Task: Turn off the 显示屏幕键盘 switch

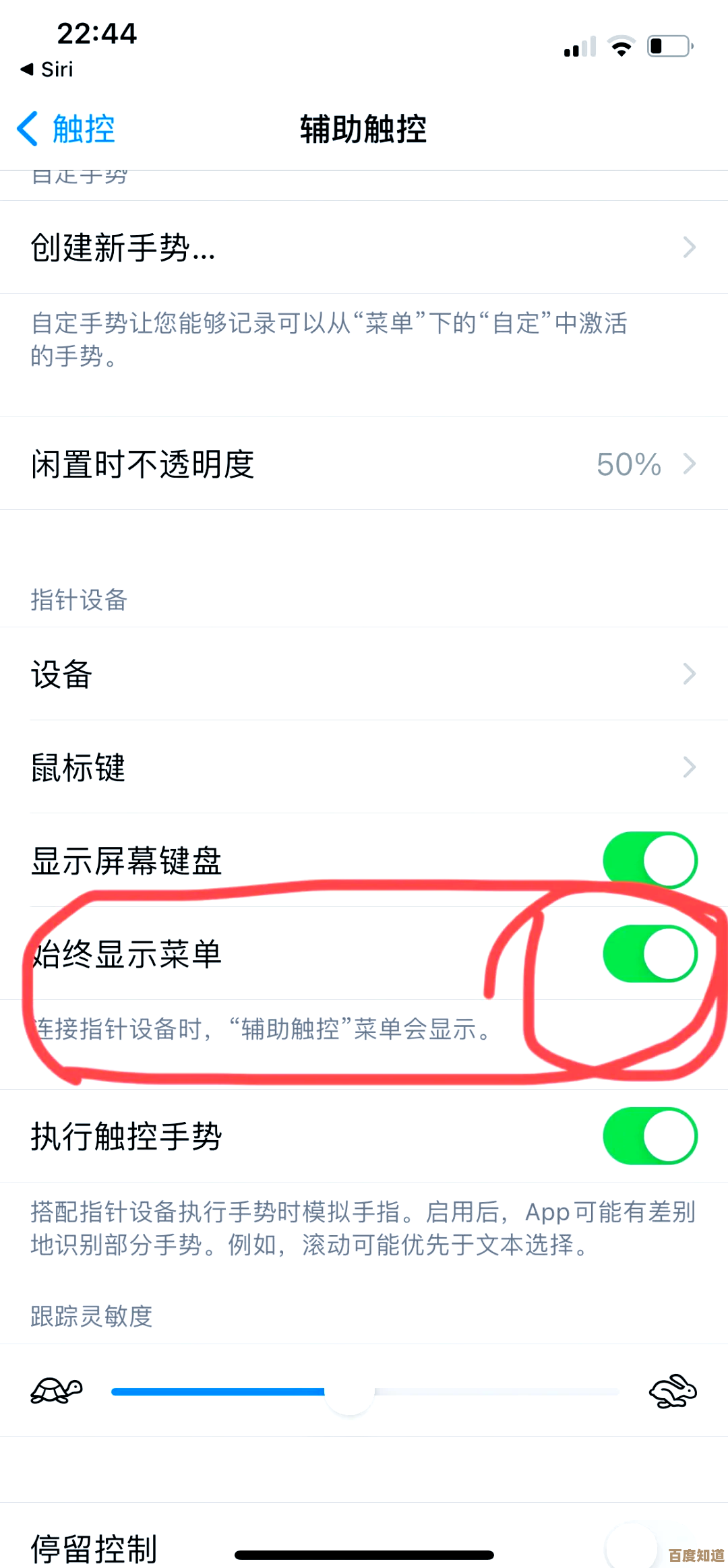Action: click(650, 860)
